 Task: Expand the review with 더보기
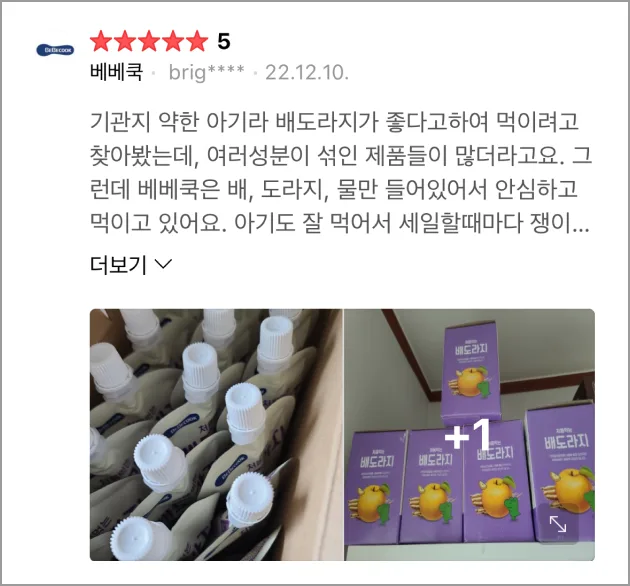(131, 264)
